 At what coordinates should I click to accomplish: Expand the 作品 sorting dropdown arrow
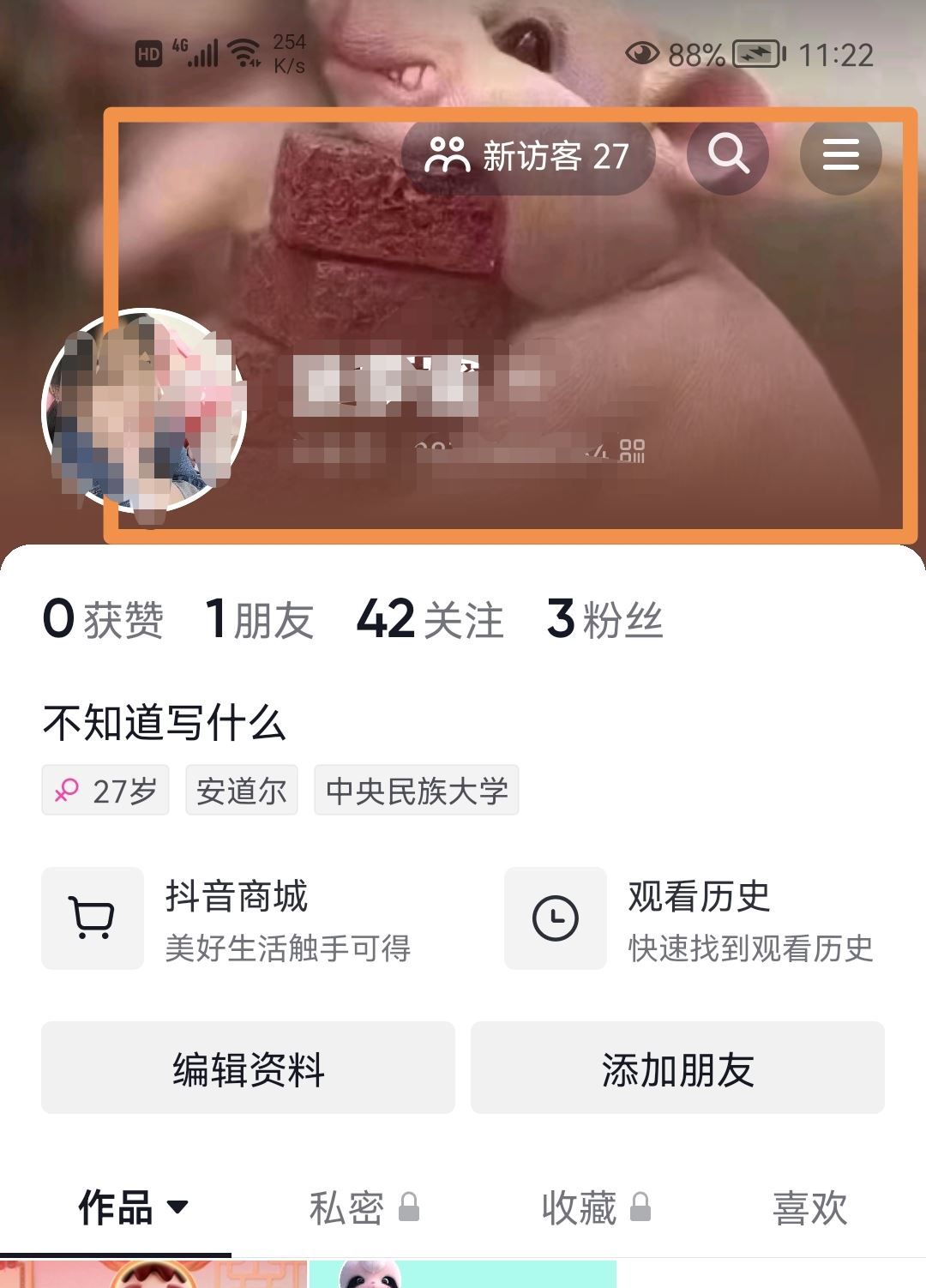click(x=177, y=1212)
